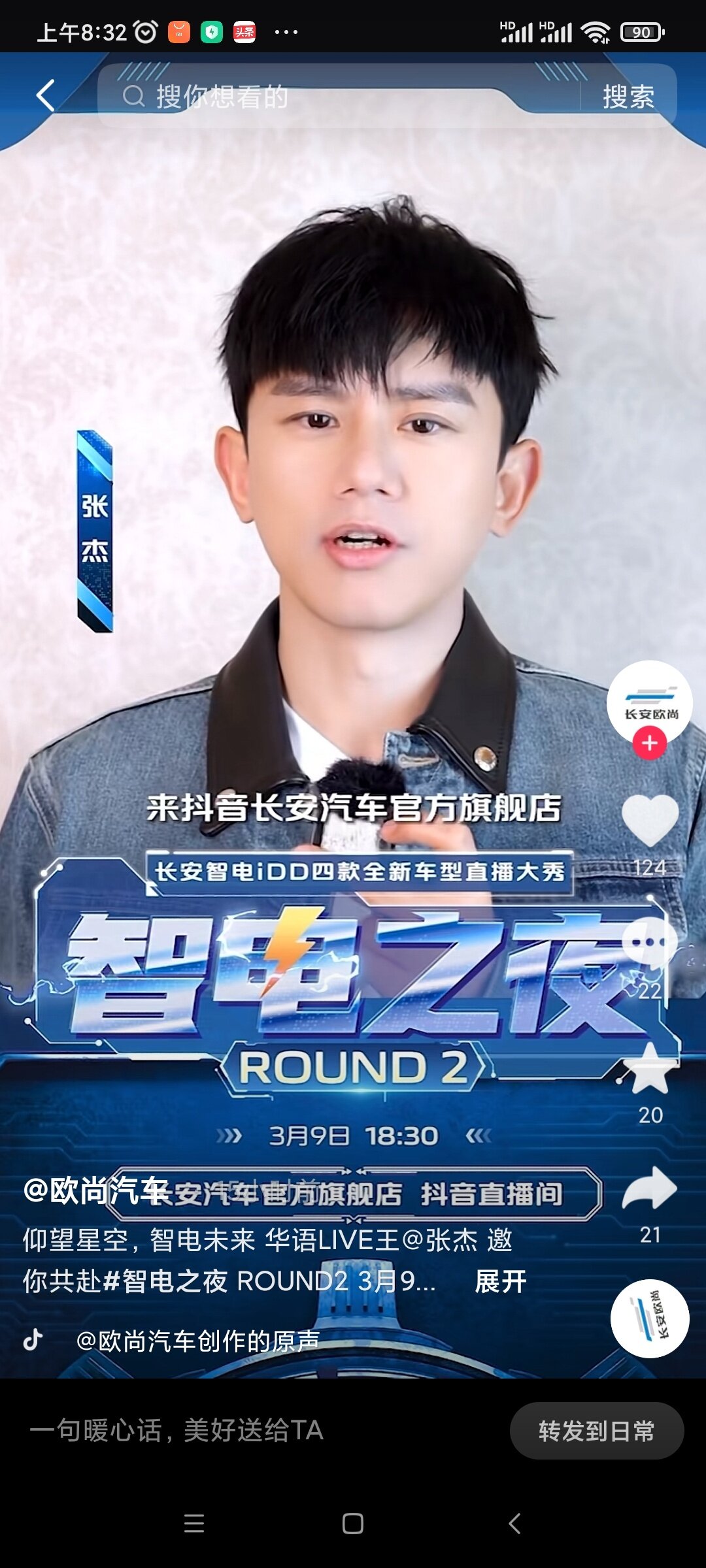Share the video with the arrow icon
The image size is (706, 1568).
coord(650,1189)
